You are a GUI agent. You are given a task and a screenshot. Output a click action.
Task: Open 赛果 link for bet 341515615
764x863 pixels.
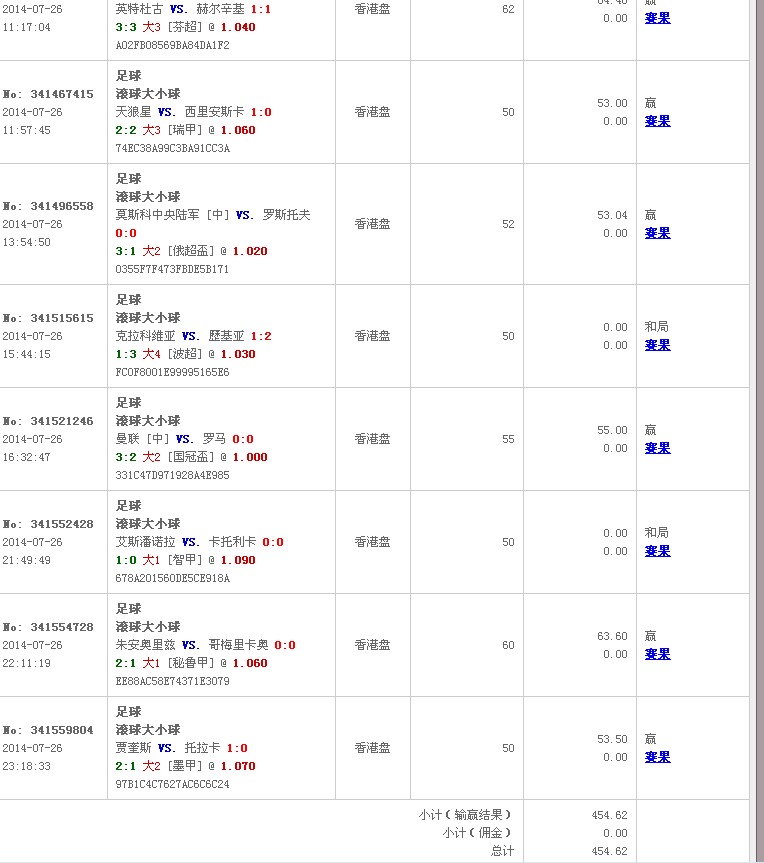[x=657, y=345]
